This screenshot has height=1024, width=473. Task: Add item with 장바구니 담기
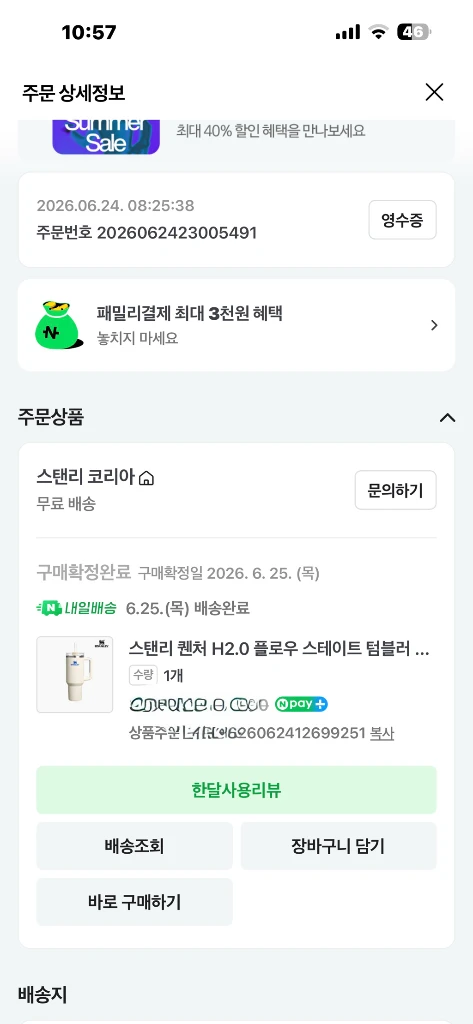338,846
